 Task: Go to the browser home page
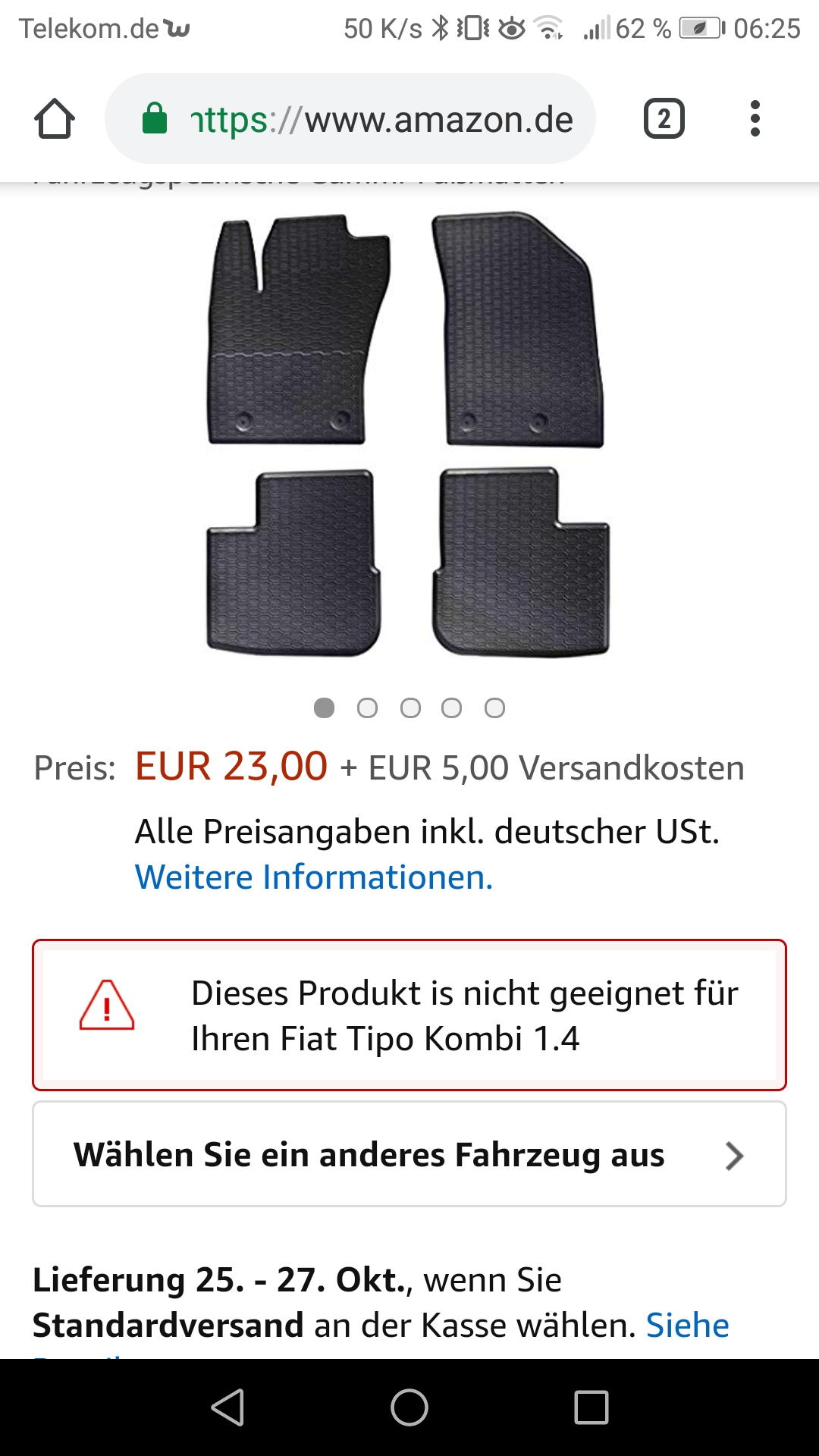pyautogui.click(x=55, y=119)
